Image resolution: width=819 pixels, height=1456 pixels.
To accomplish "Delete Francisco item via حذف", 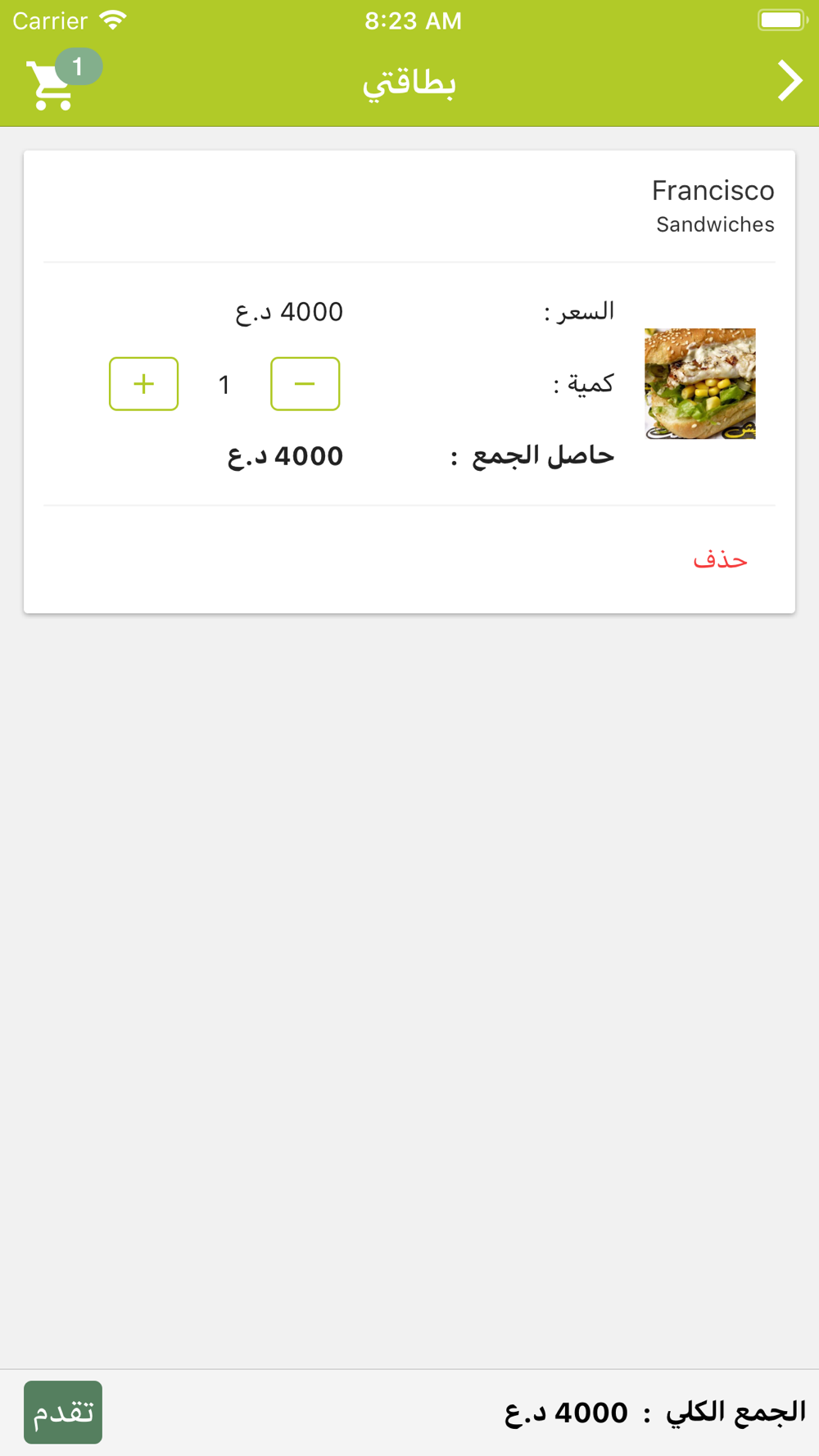I will pos(720,560).
